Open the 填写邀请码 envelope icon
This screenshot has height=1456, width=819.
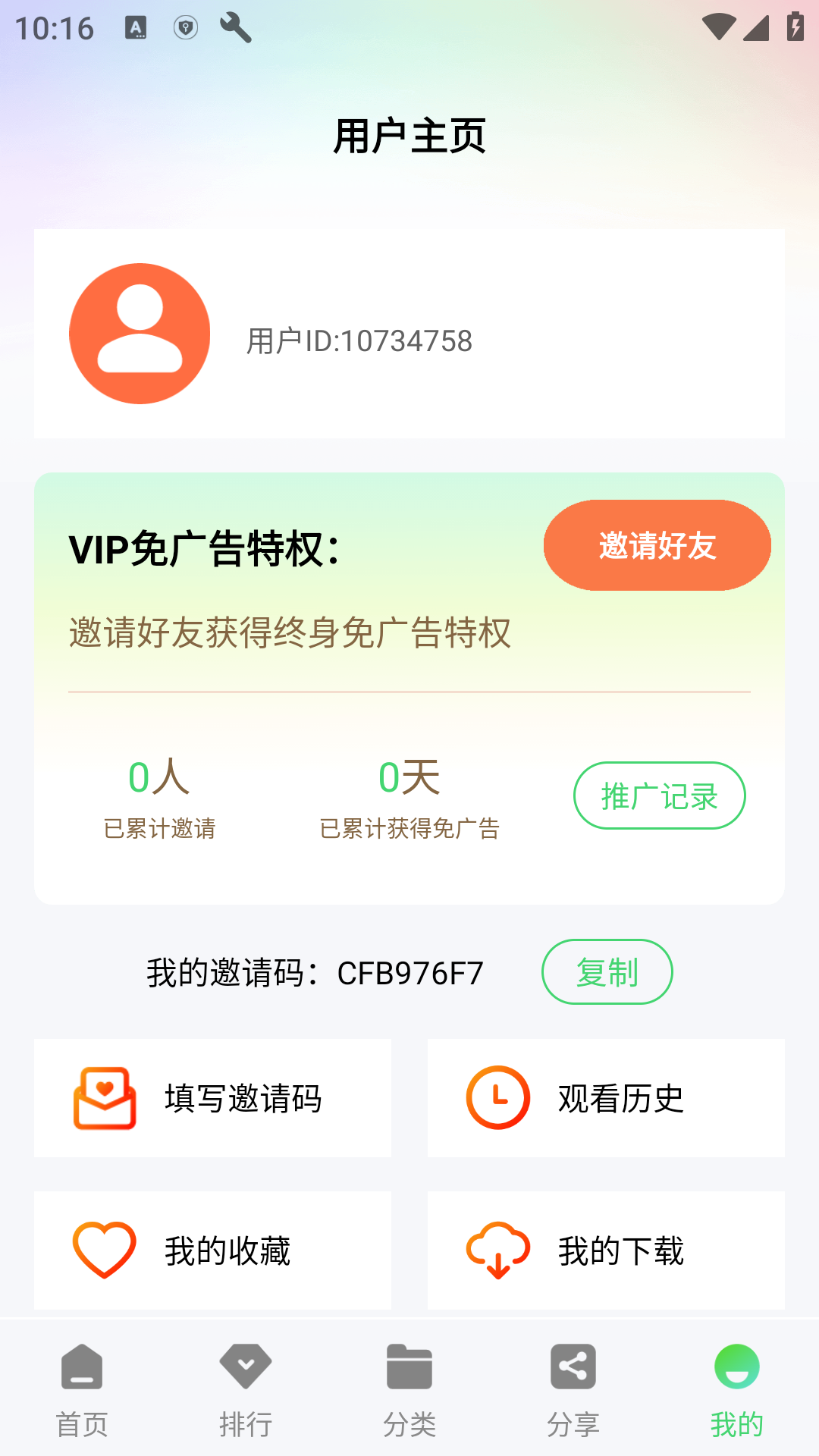[105, 1097]
